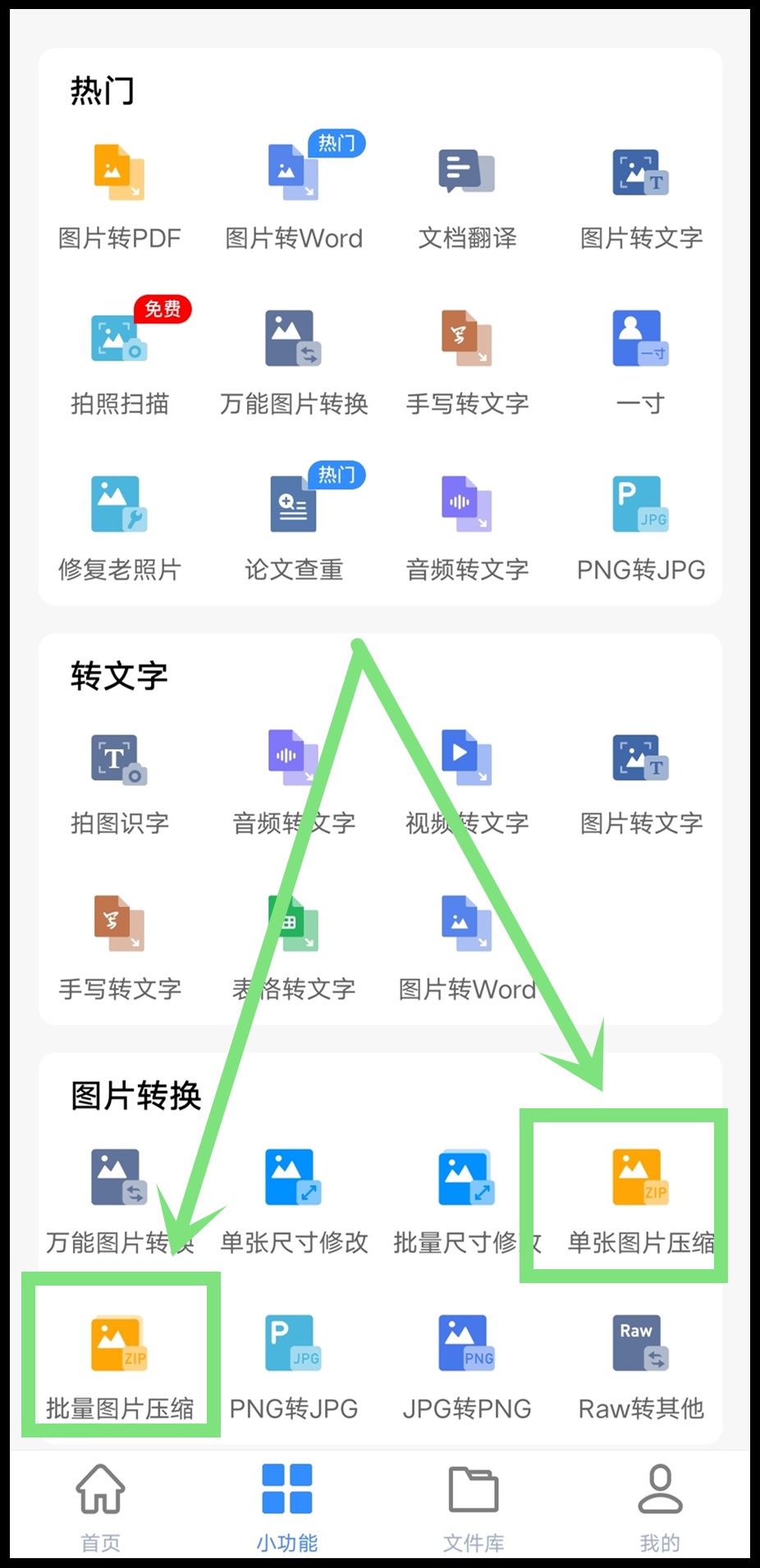The height and width of the screenshot is (1568, 760).
Task: Tap 拍图识字 in the 转文字 section
Action: (x=120, y=782)
